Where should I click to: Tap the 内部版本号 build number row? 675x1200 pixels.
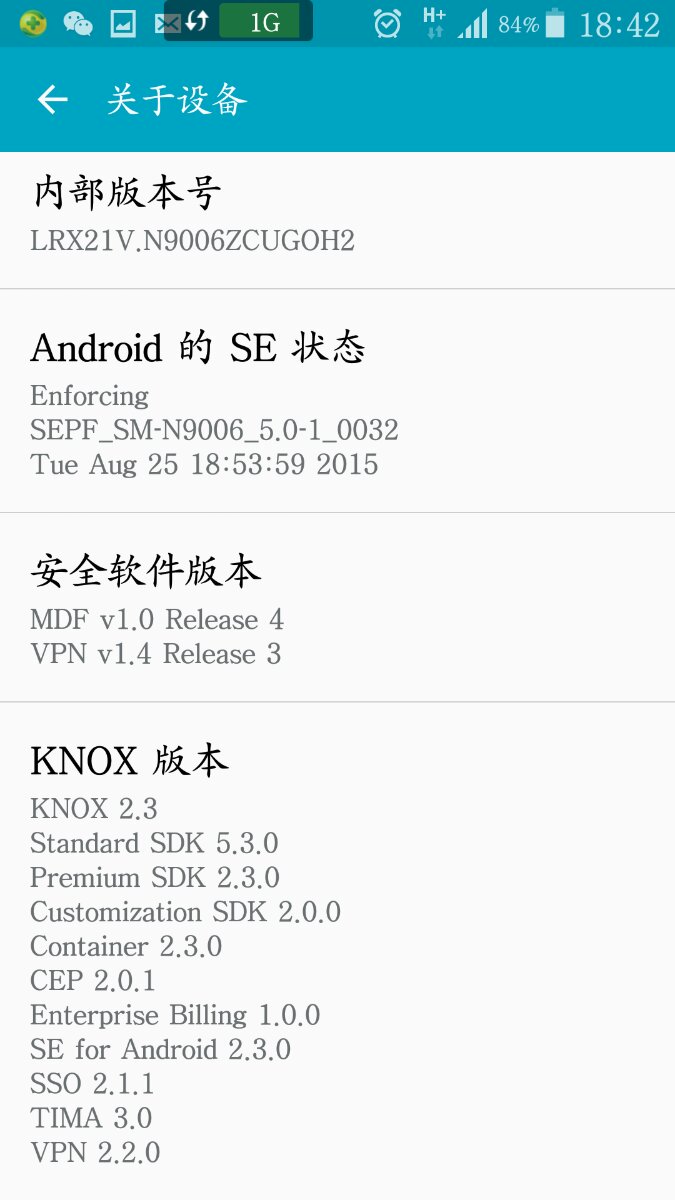(337, 220)
